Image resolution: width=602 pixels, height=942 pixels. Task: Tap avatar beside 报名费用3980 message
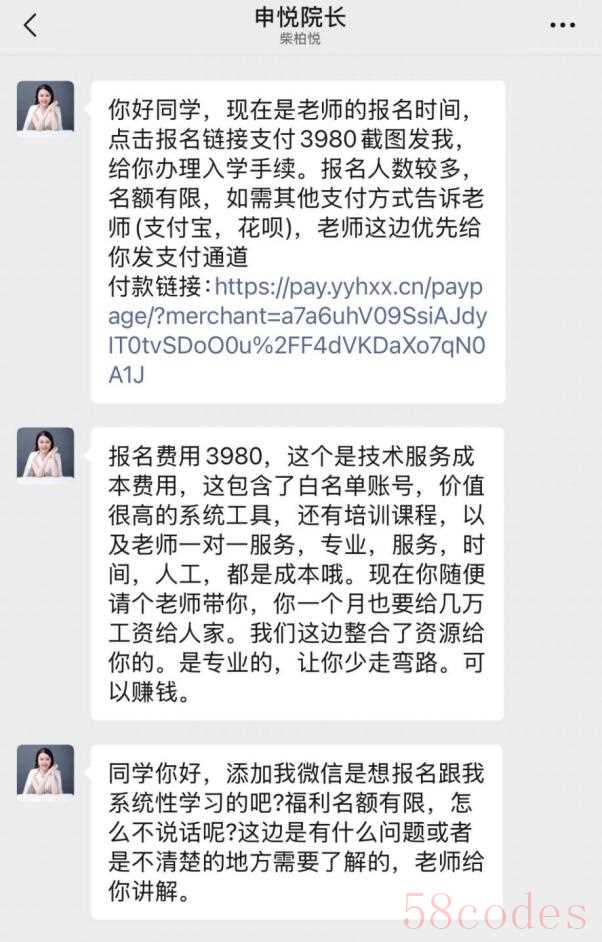[46, 453]
